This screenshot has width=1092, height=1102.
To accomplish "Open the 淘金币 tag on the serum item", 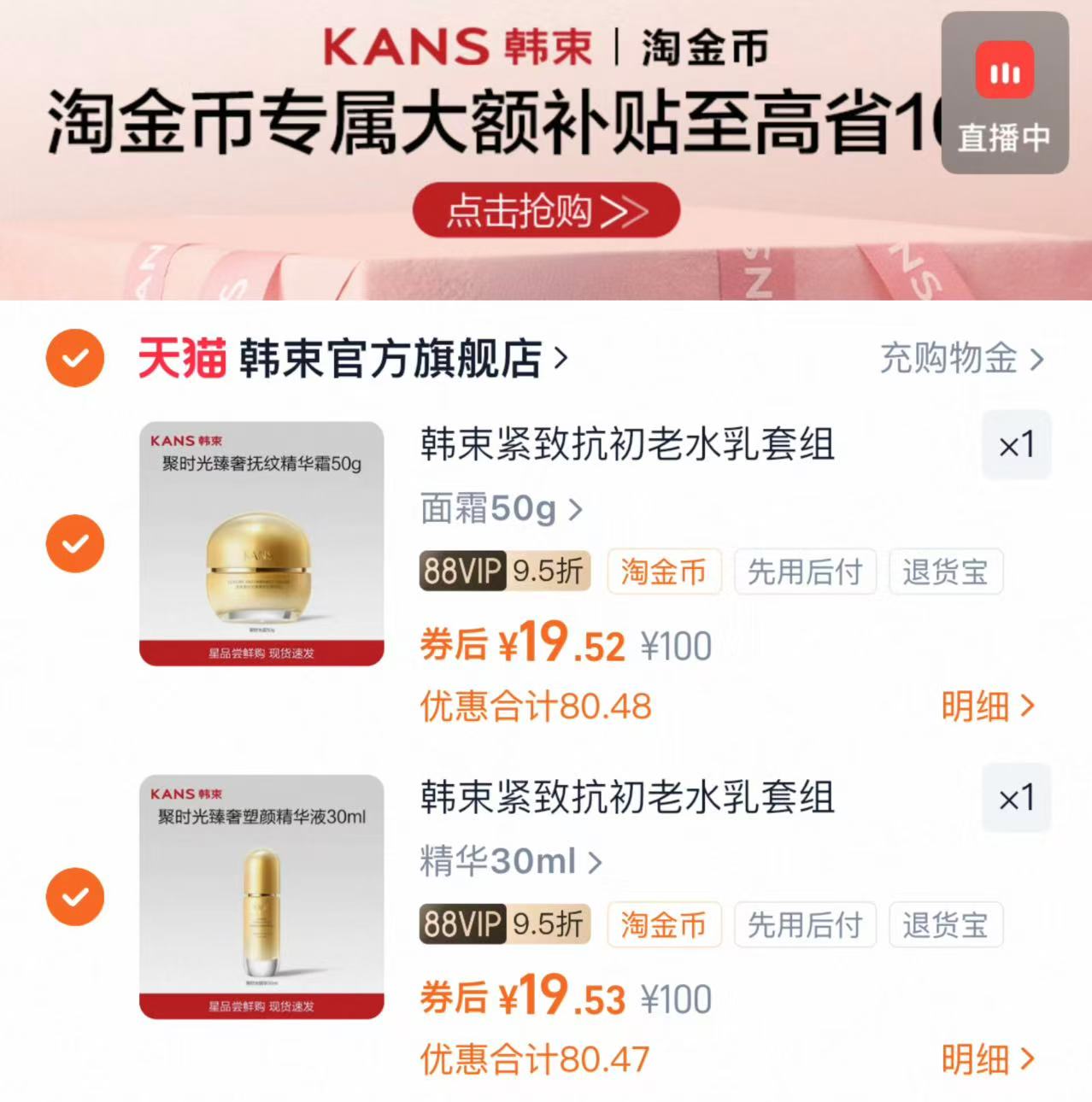I will (664, 925).
